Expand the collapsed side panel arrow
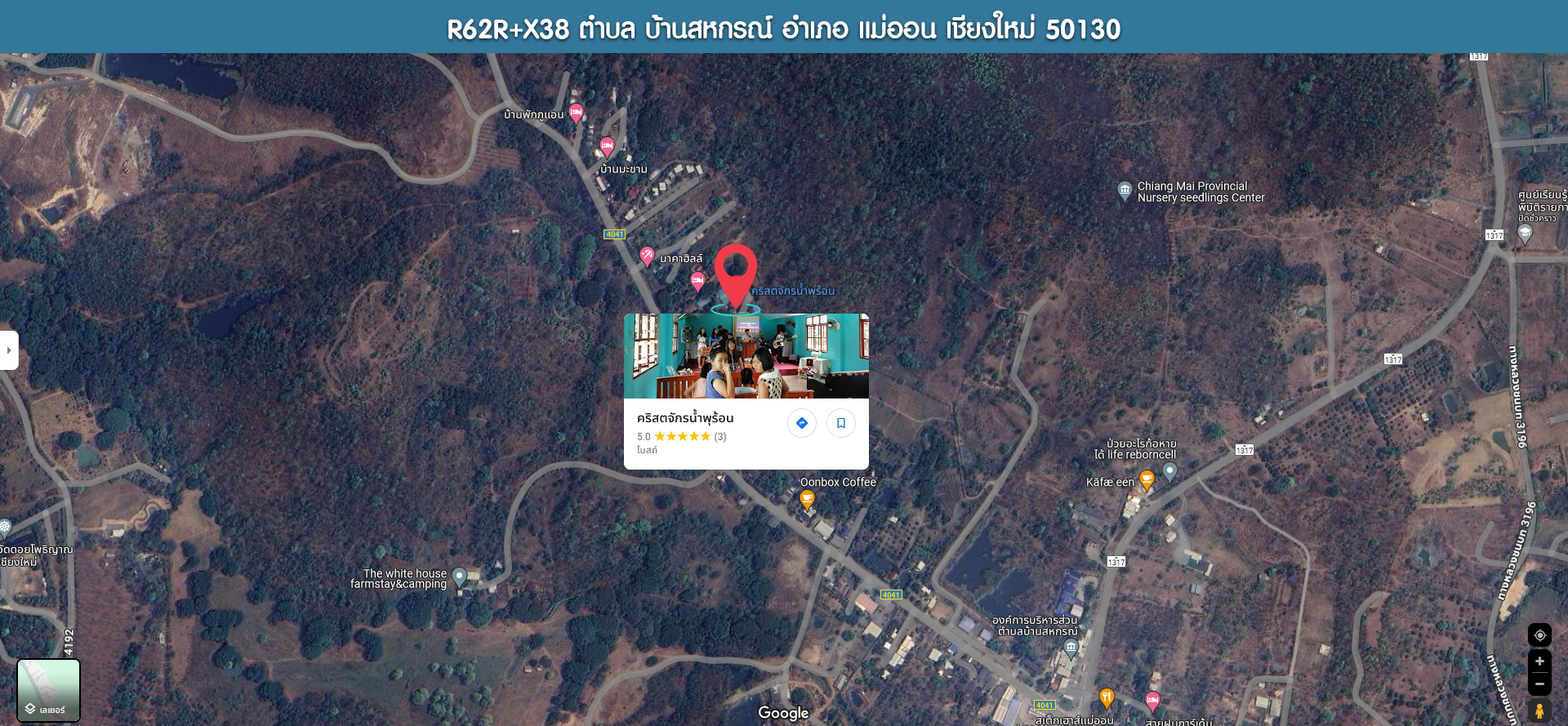 point(9,350)
